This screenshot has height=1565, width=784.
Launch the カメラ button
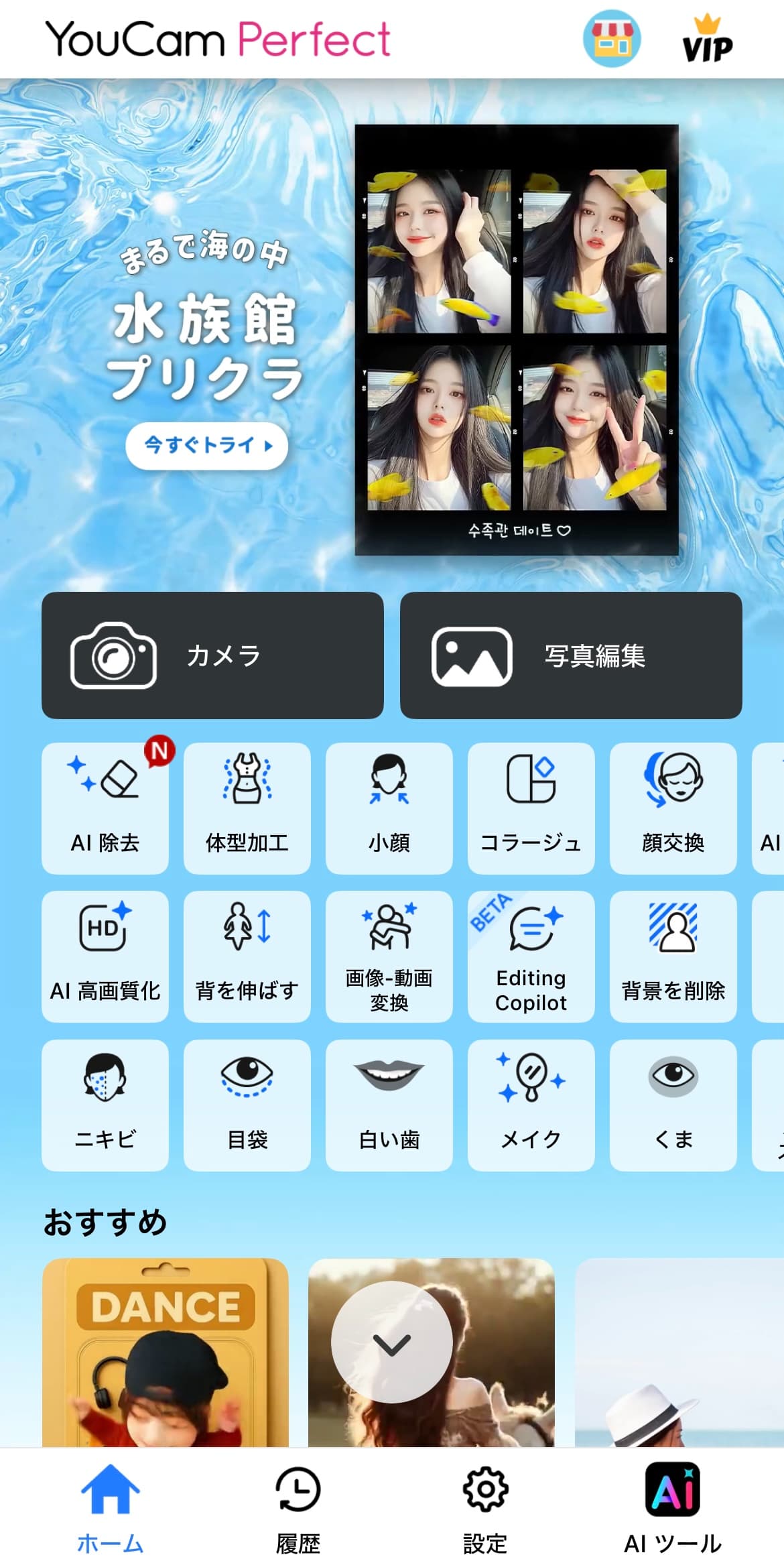click(x=212, y=655)
